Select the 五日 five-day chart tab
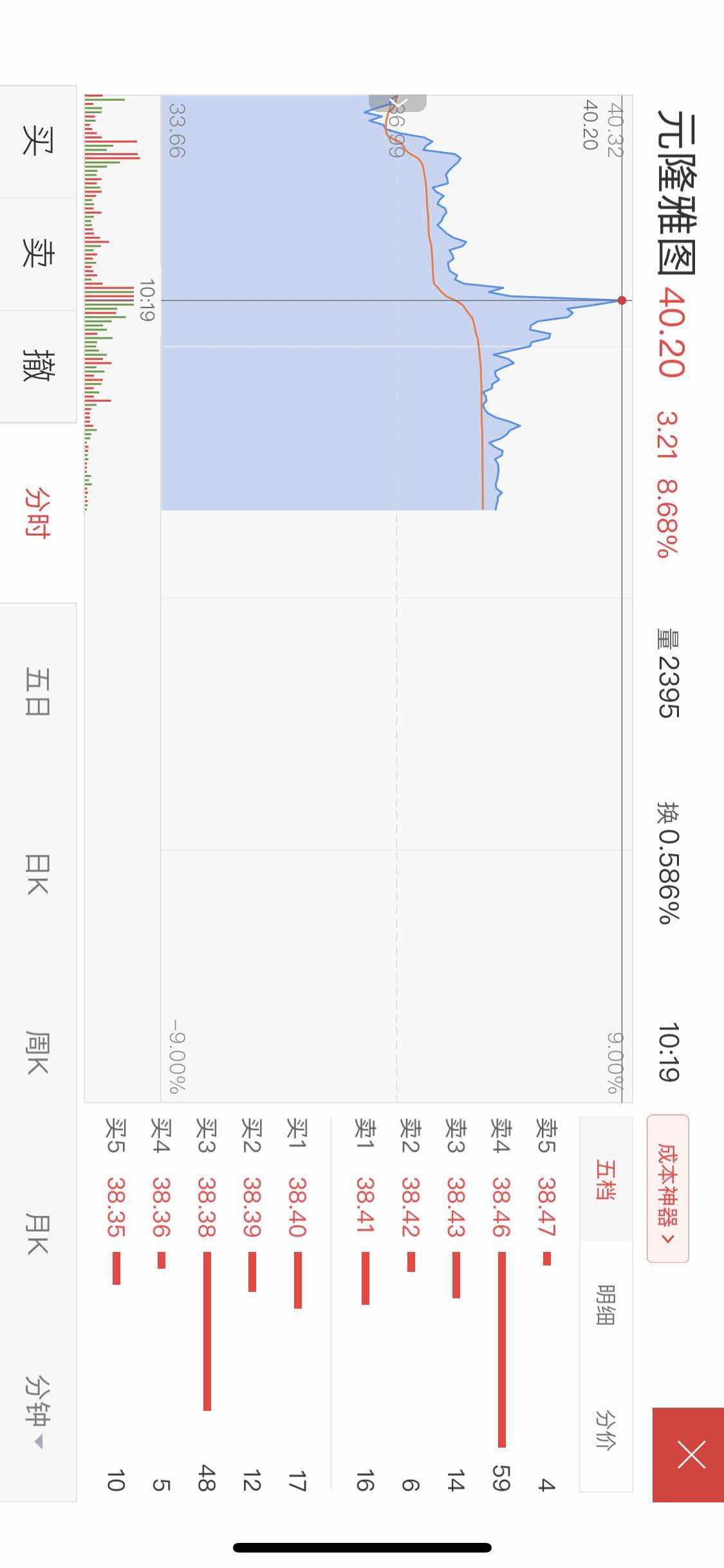Screen dimensions: 724x1568 (38, 692)
